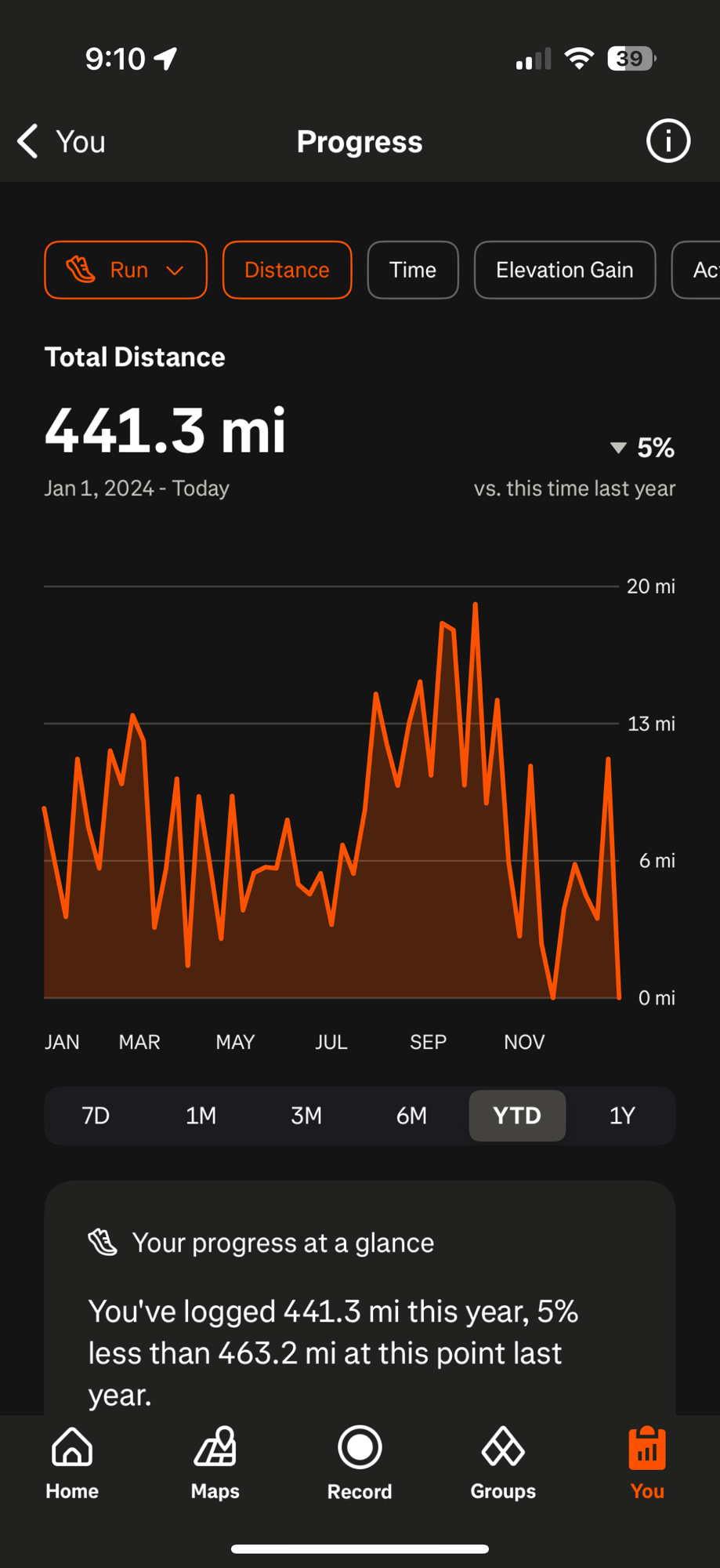Switch the metric to Time
This screenshot has height=1568, width=720.
[413, 270]
